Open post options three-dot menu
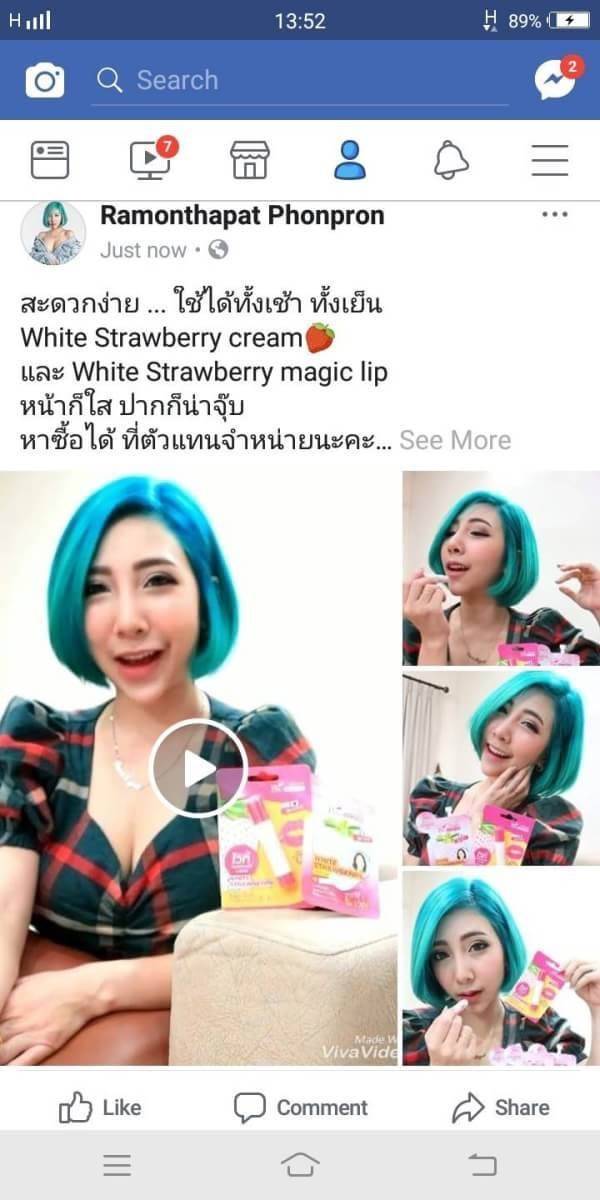 [554, 215]
